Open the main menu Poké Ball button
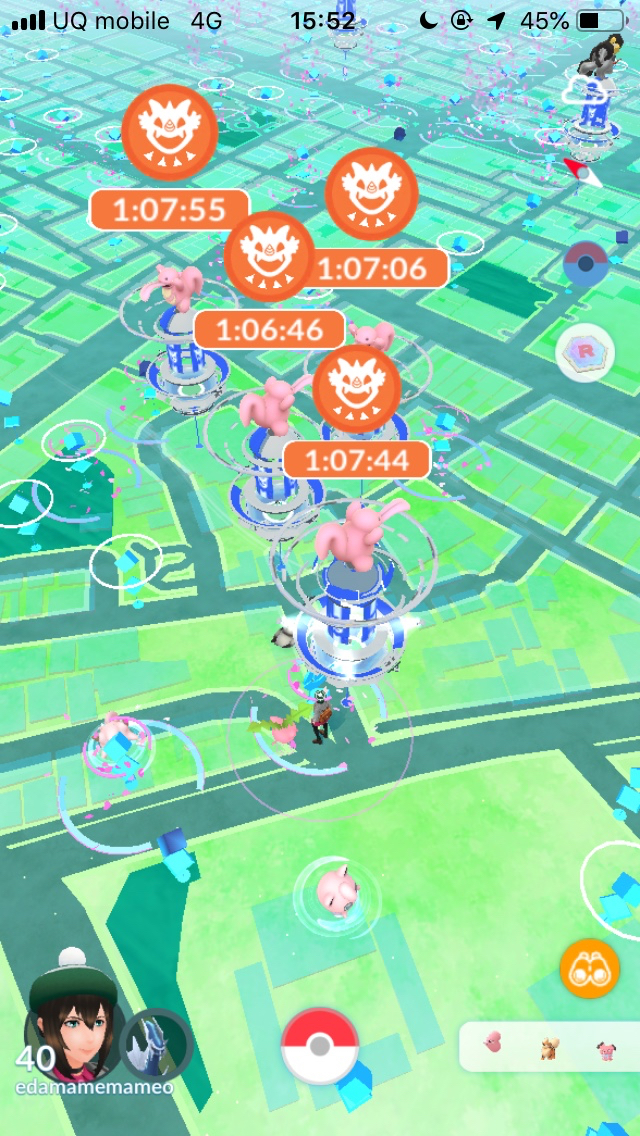 pos(320,1046)
